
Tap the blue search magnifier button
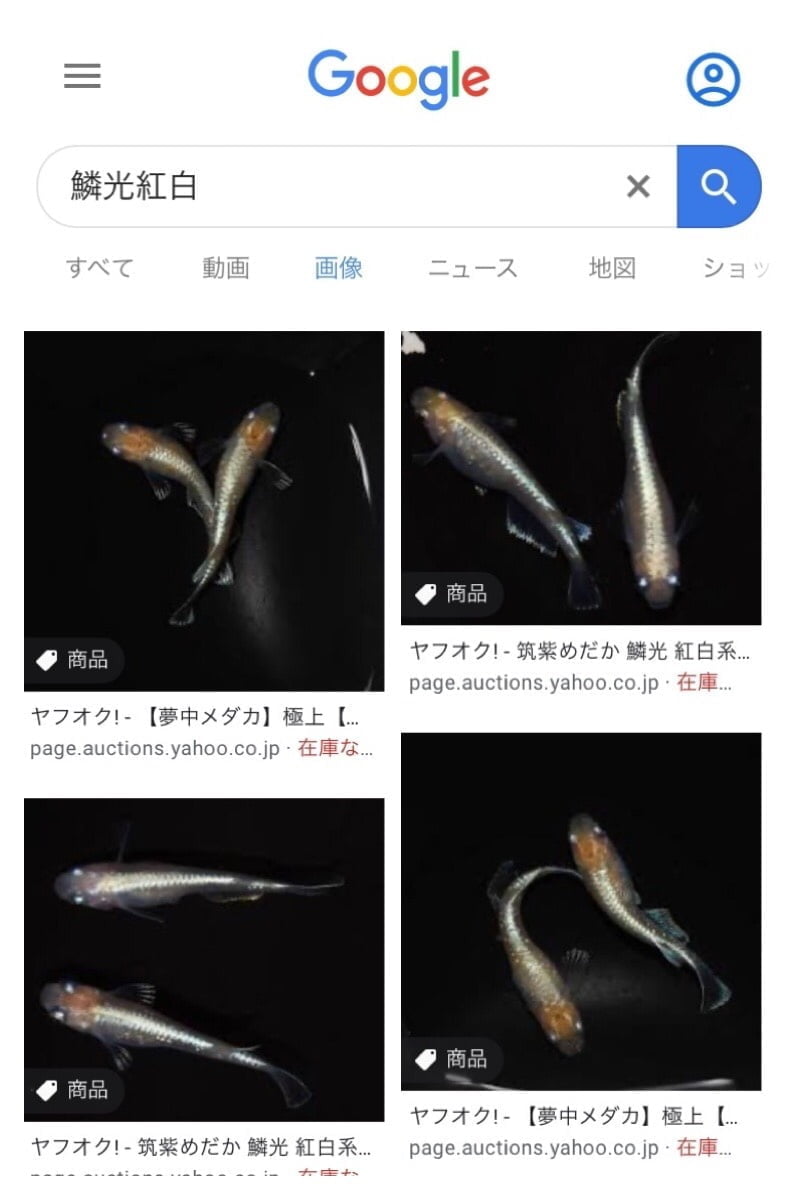tap(718, 186)
